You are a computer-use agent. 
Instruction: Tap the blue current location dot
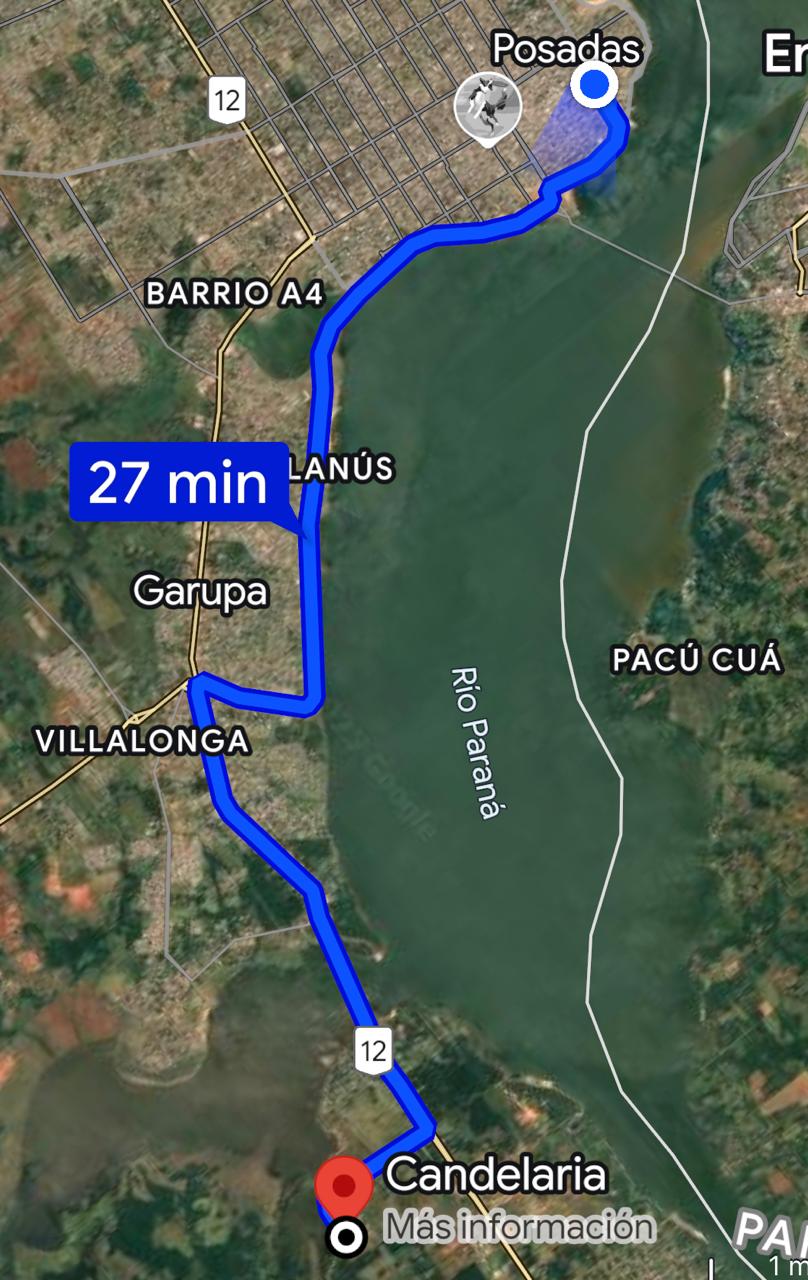pyautogui.click(x=594, y=85)
